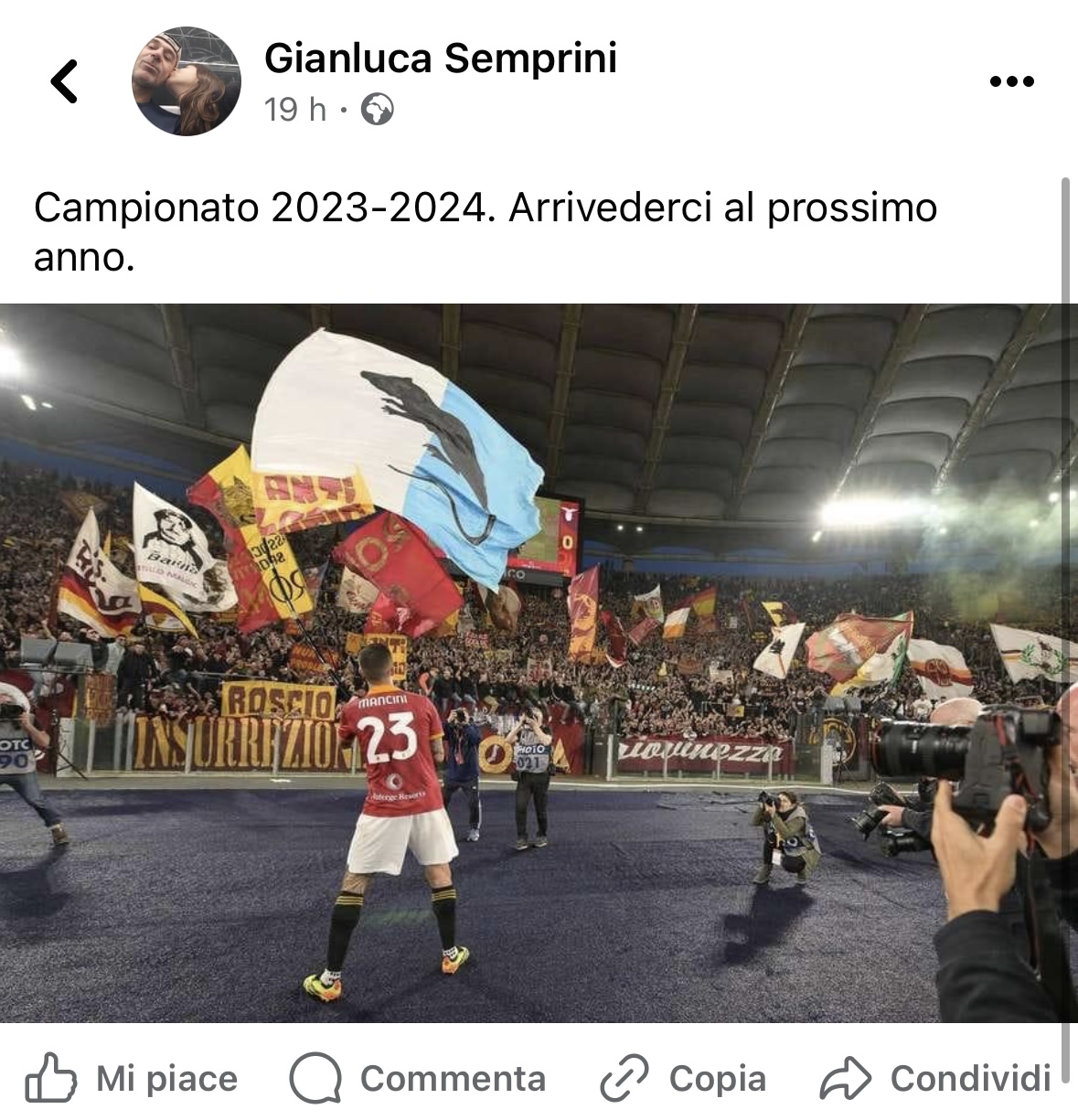The height and width of the screenshot is (1120, 1078).
Task: Go back using the back arrow
Action: [64, 81]
